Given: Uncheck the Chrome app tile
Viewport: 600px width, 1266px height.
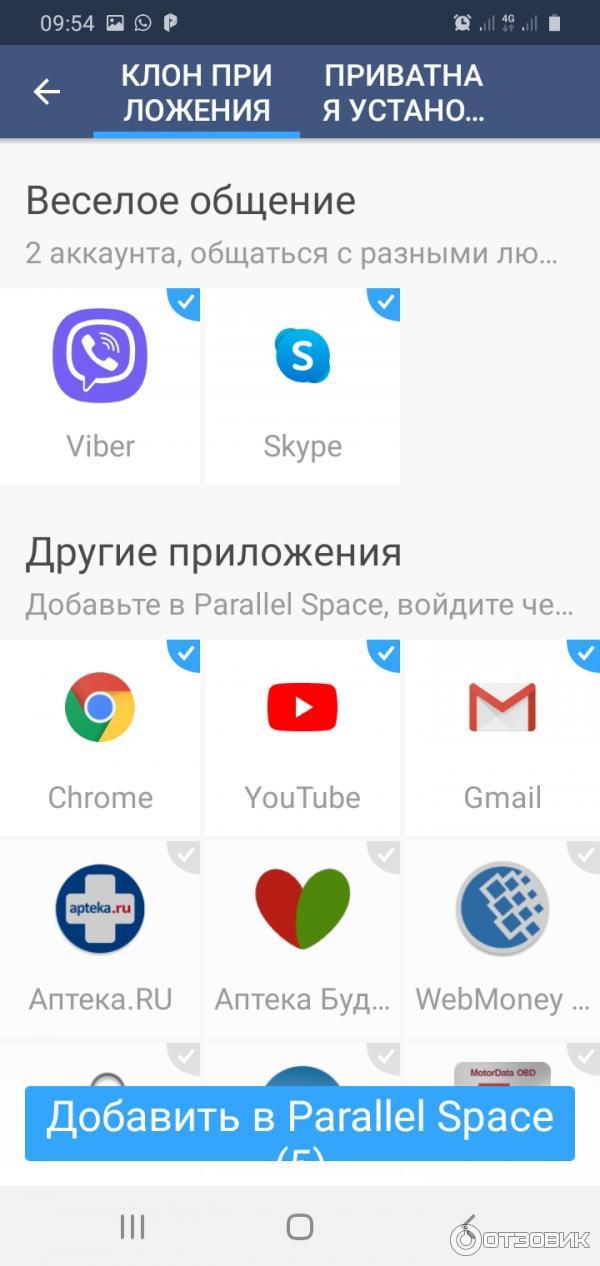Looking at the screenshot, I should [100, 737].
